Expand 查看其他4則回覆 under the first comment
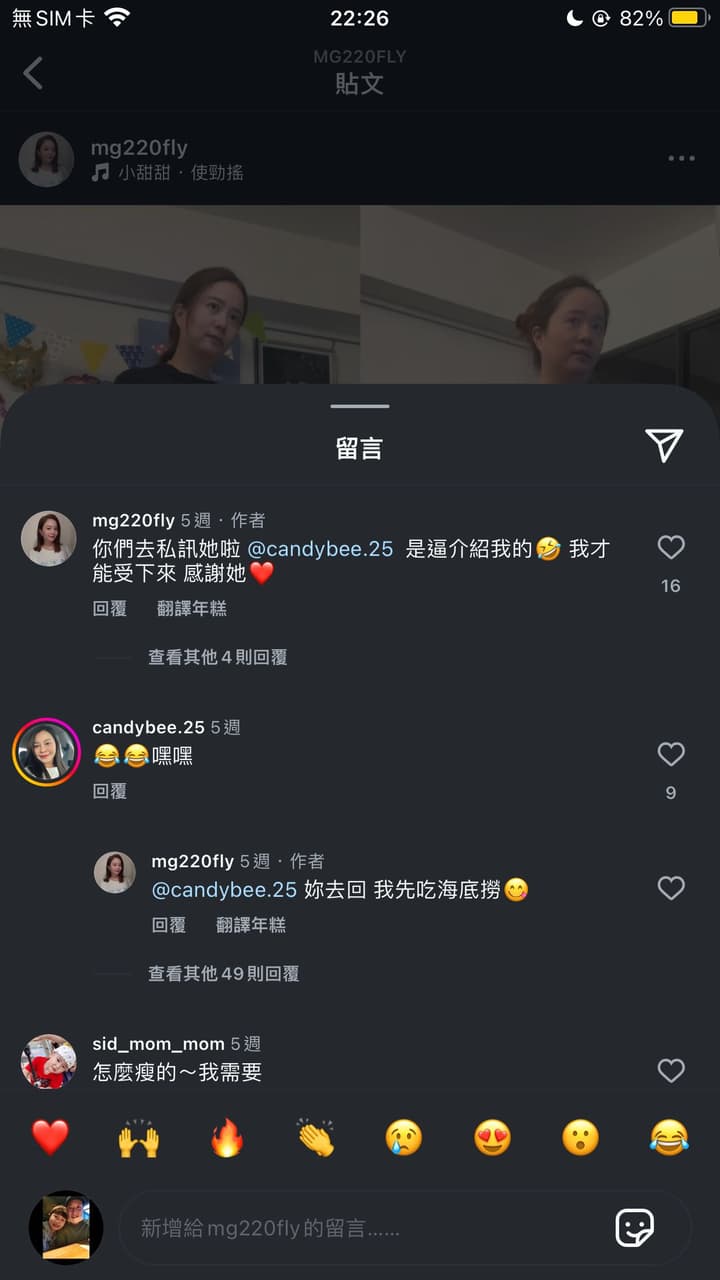720x1280 pixels. pyautogui.click(x=219, y=657)
